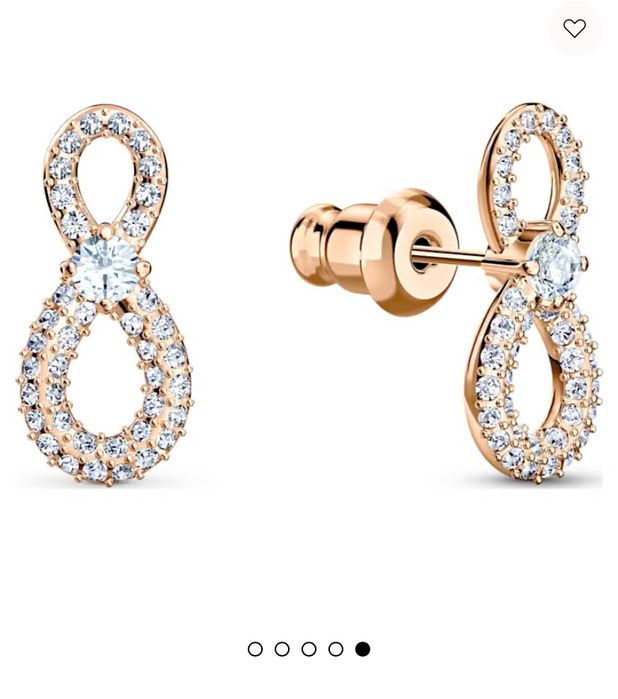
Task: Jump to the first image dot
Action: click(x=255, y=649)
